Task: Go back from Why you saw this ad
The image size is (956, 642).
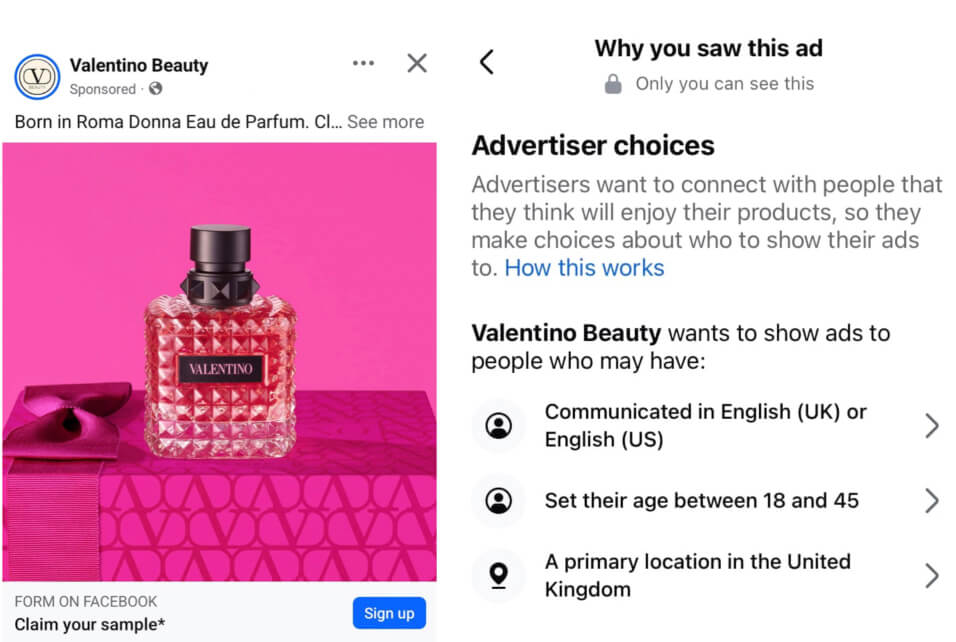Action: 487,62
